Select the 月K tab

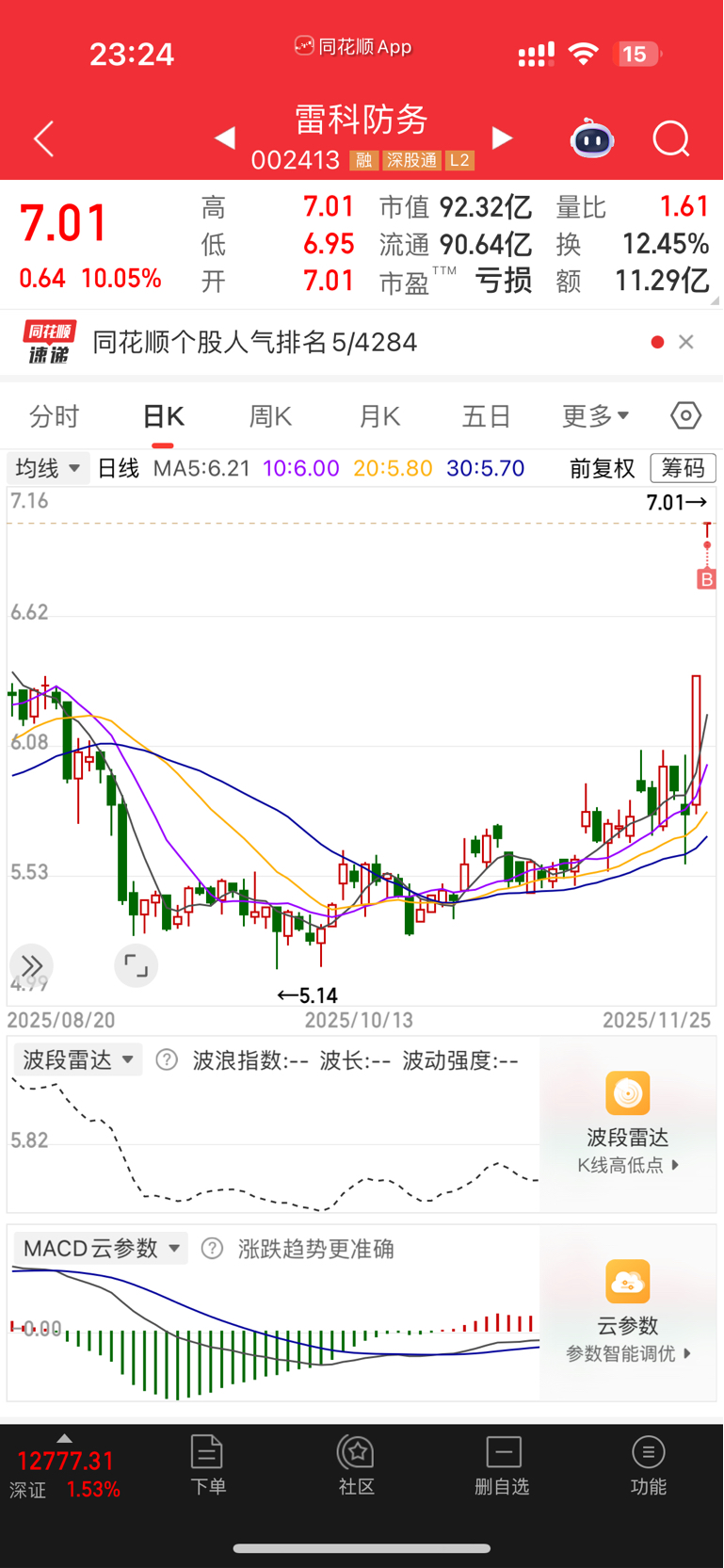(x=379, y=416)
